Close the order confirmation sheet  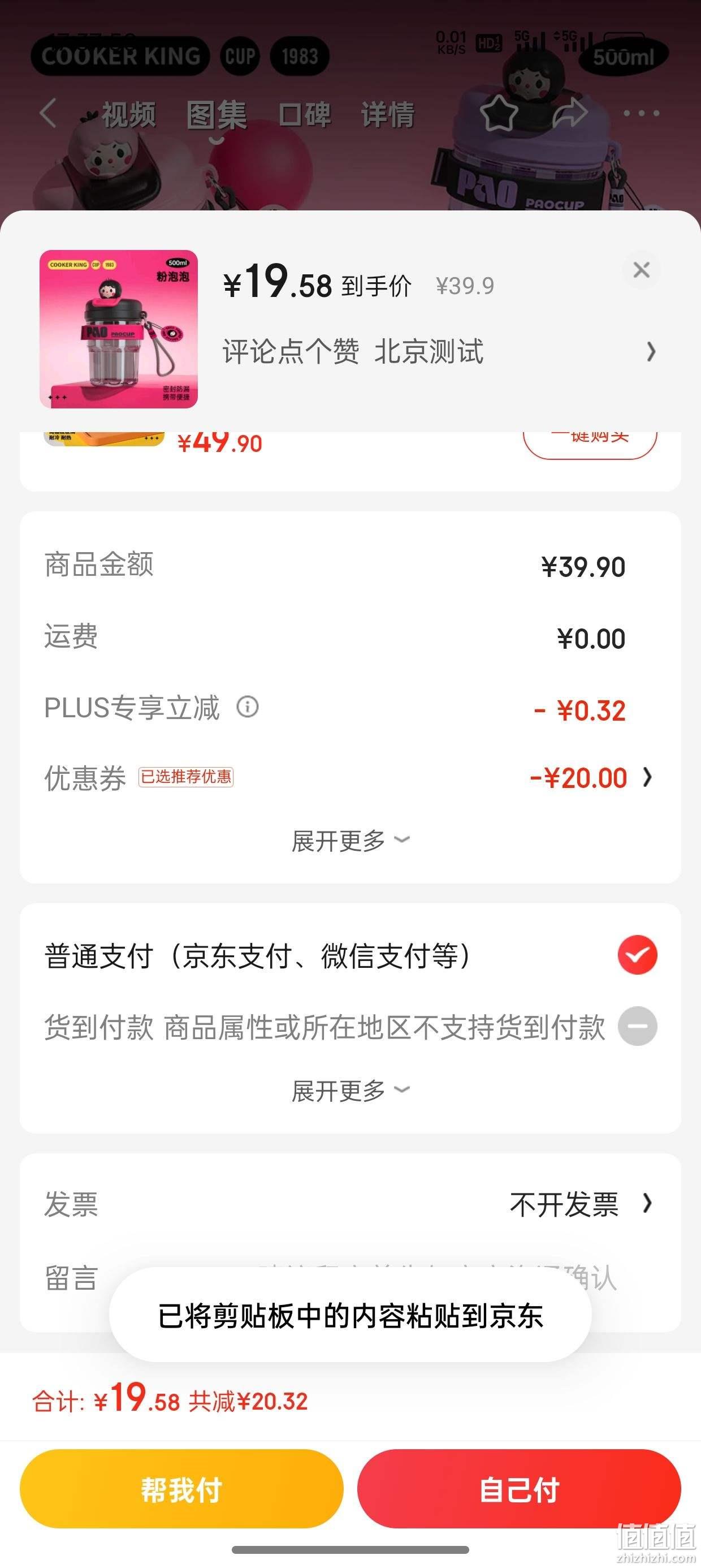point(642,270)
